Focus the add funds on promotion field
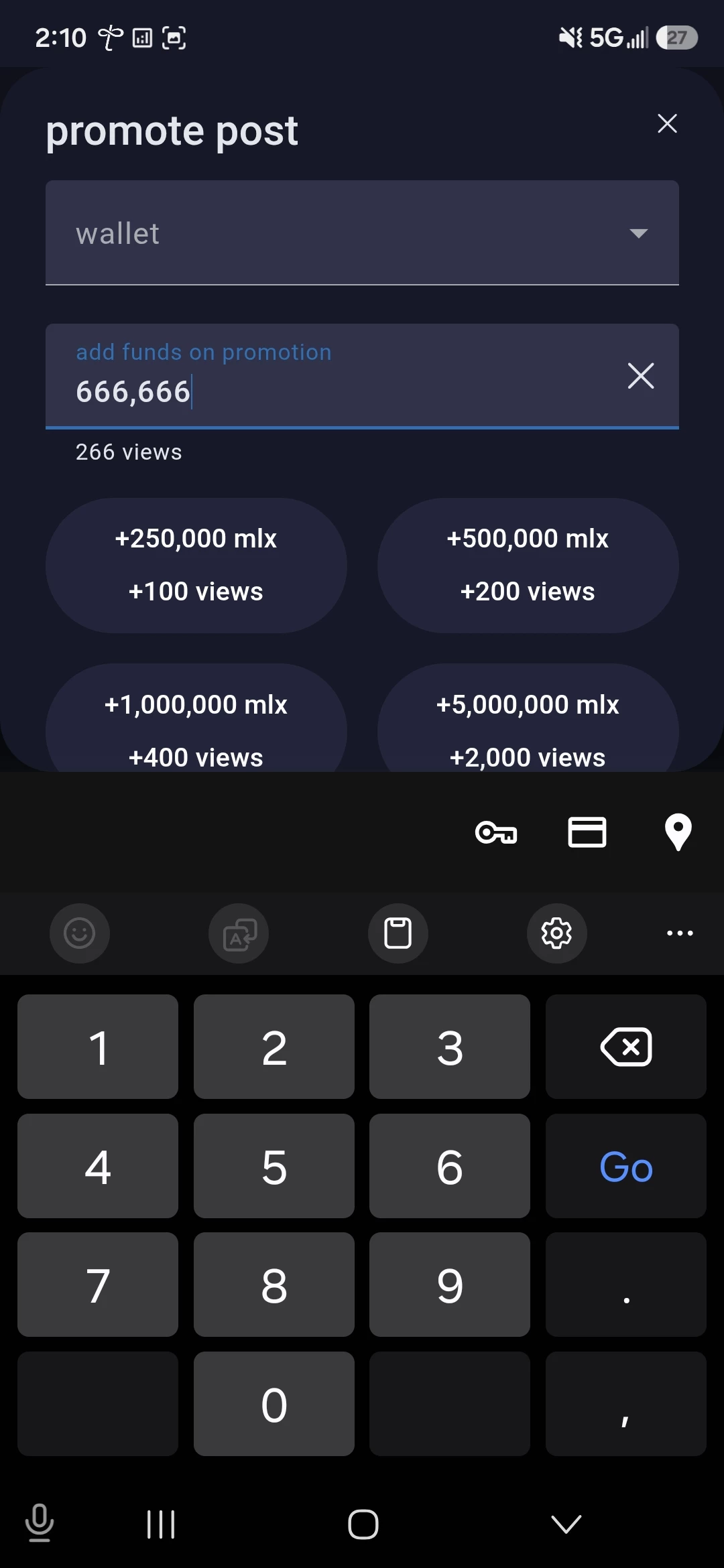The height and width of the screenshot is (1568, 724). pos(335,376)
